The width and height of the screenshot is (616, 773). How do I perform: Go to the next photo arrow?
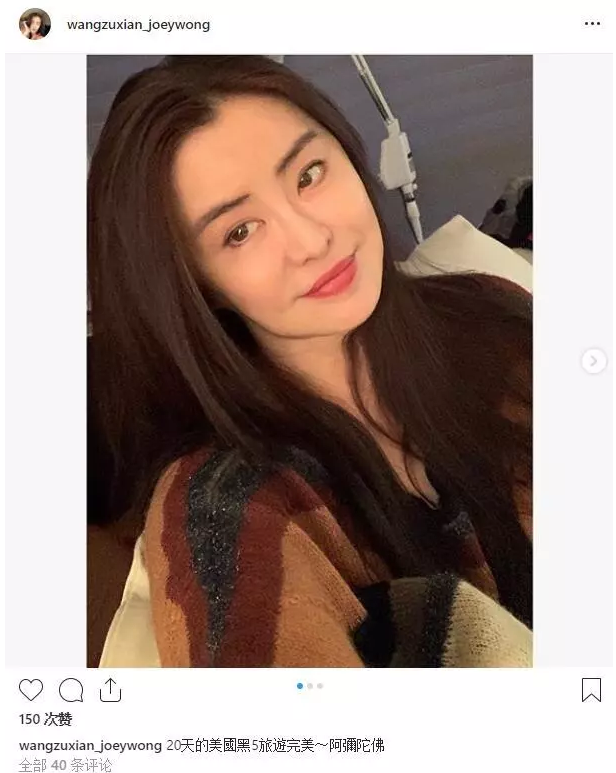coord(593,361)
